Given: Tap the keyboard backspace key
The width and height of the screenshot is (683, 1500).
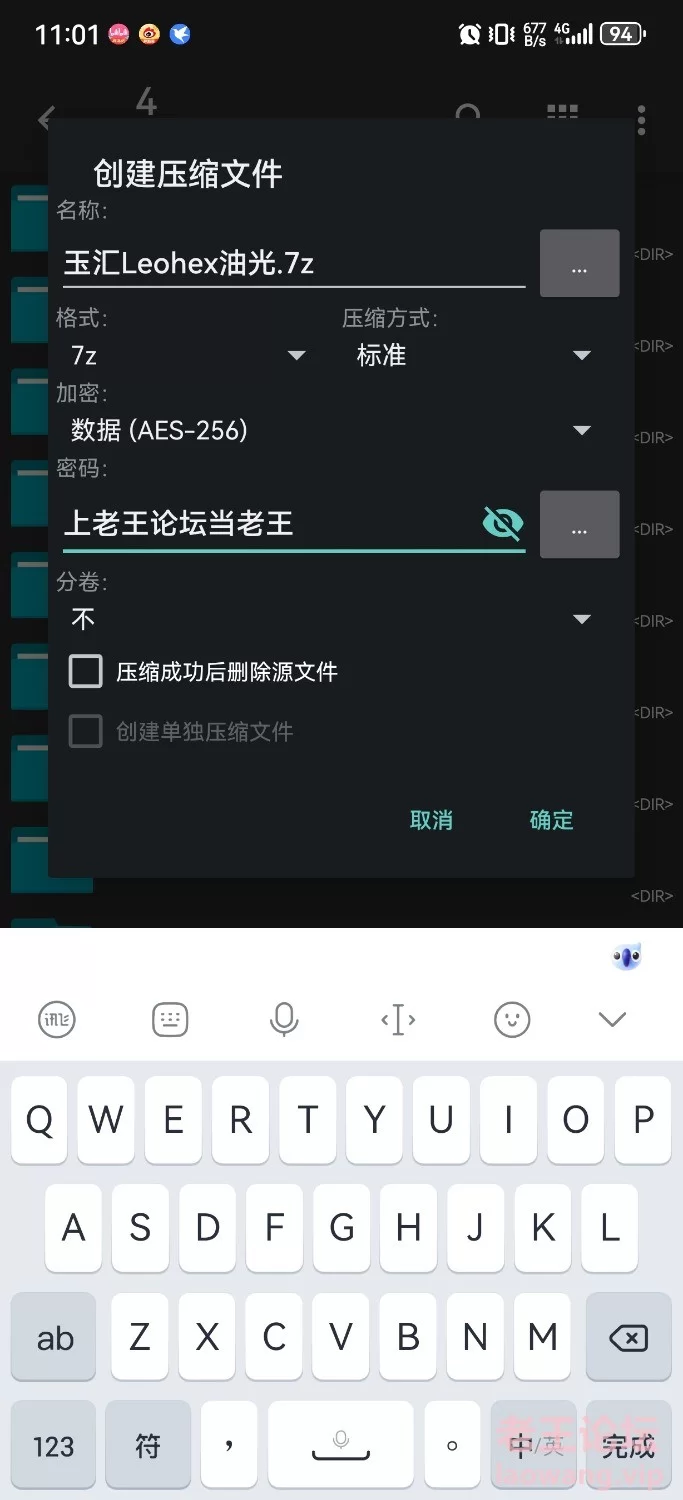Looking at the screenshot, I should click(x=628, y=1338).
